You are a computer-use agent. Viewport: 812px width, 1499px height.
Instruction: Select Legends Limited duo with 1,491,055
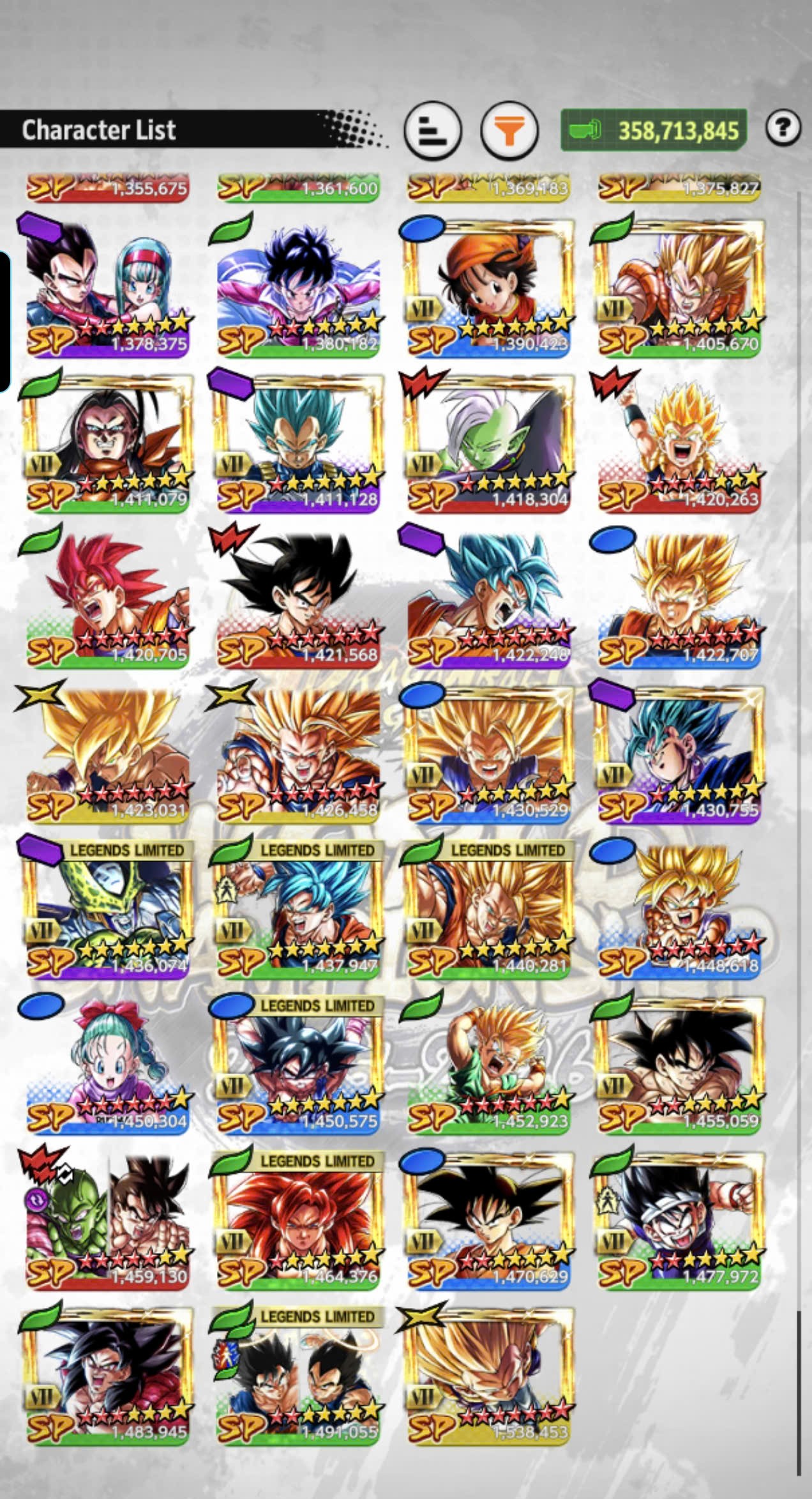pyautogui.click(x=298, y=1375)
